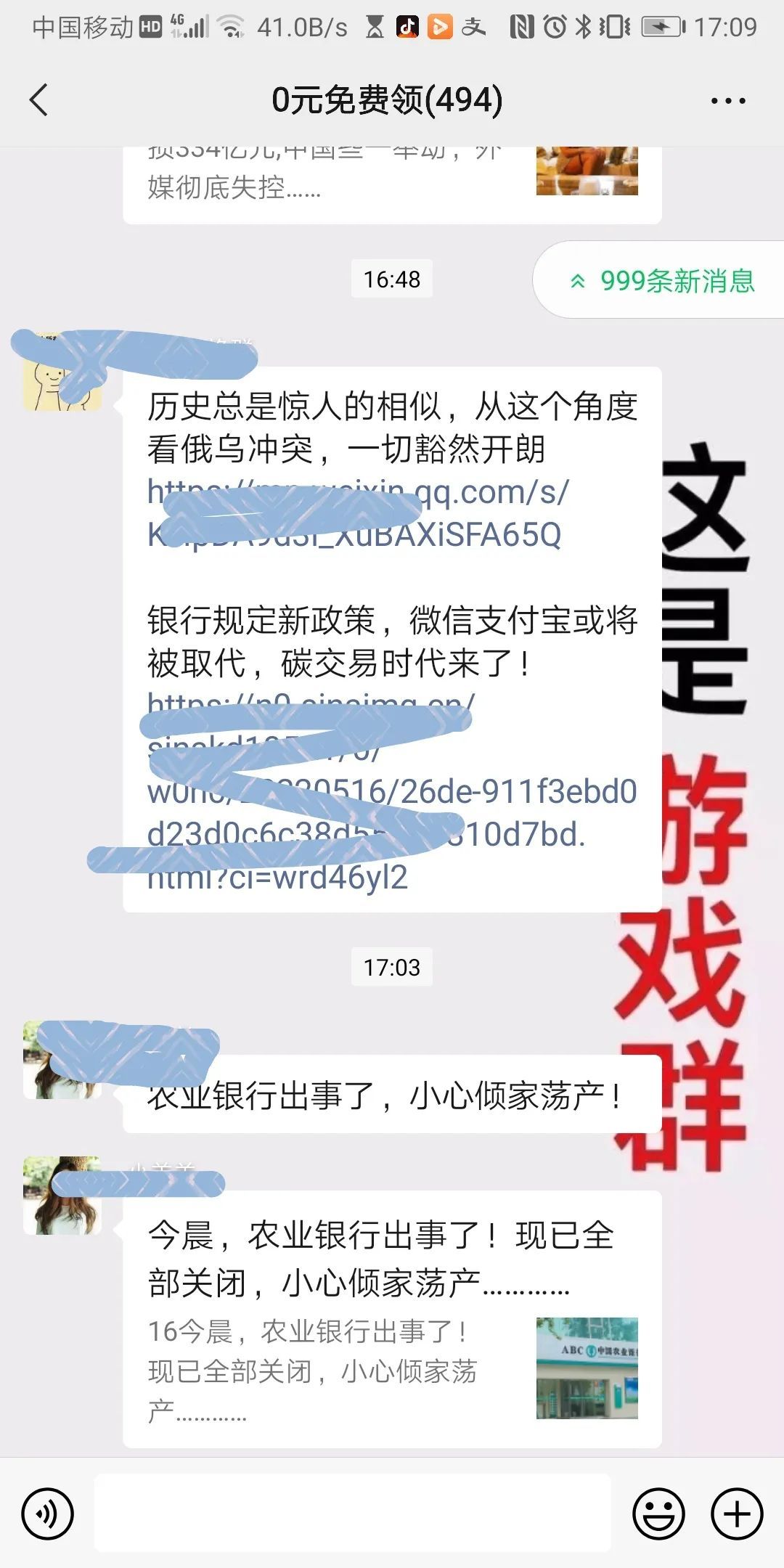This screenshot has width=784, height=1568.
Task: Tap the first sender's yellow avatar
Action: click(62, 386)
